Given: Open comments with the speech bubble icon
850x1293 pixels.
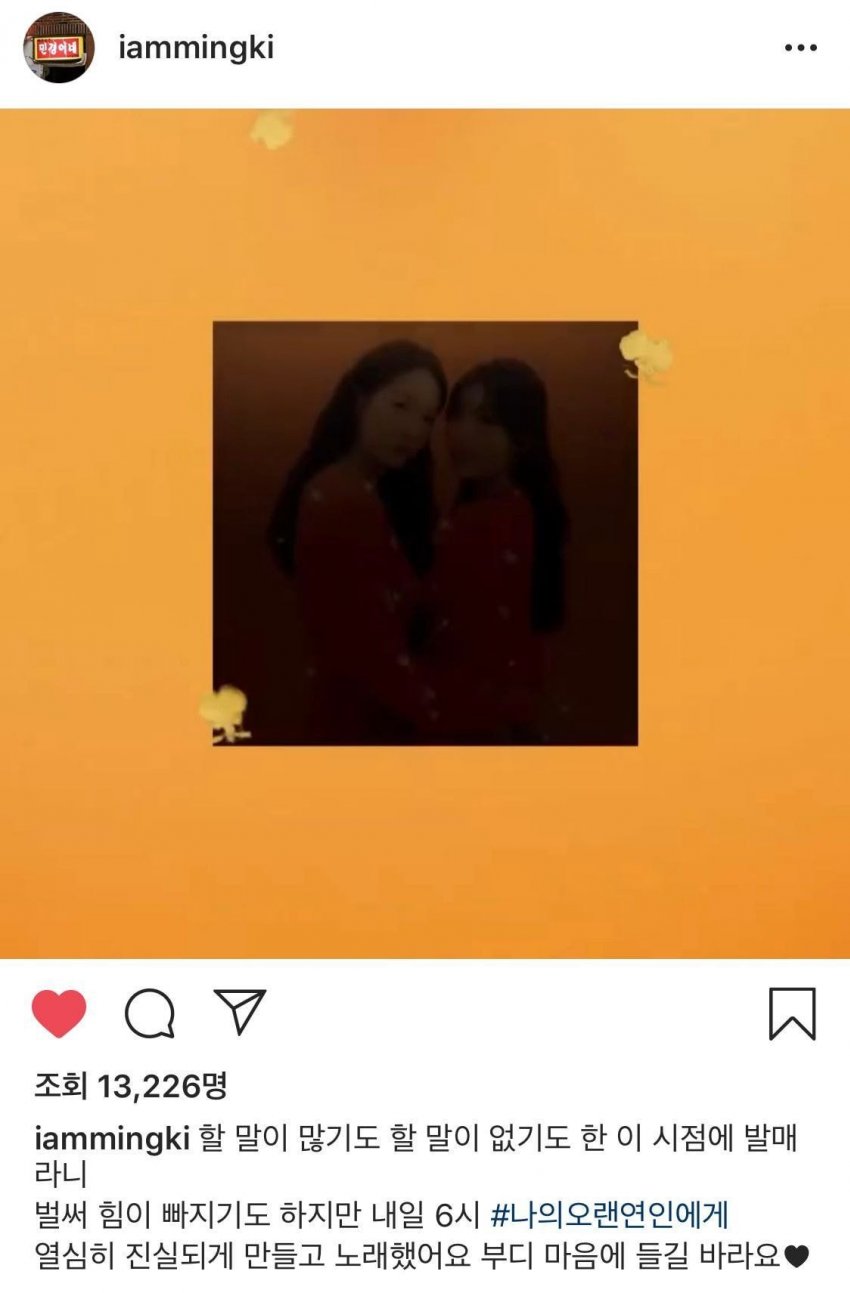Looking at the screenshot, I should [150, 1014].
